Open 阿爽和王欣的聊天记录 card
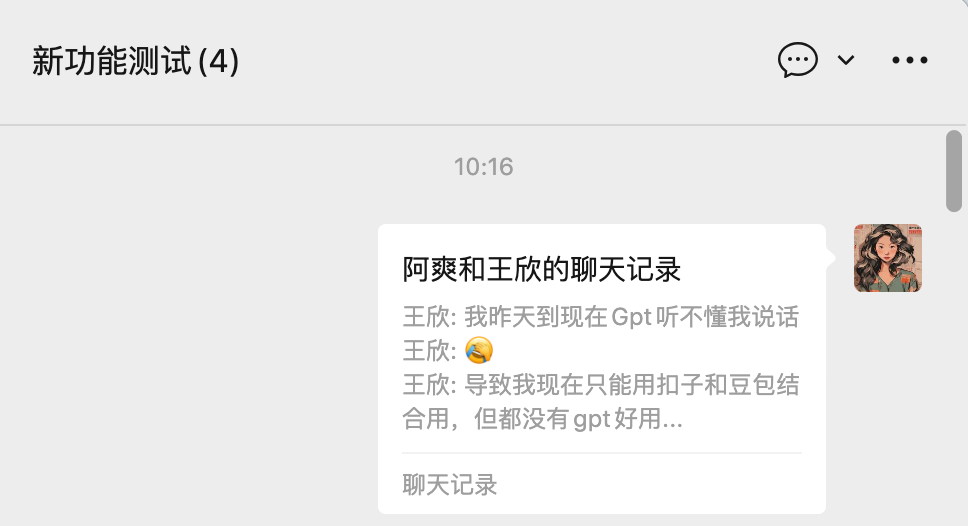Viewport: 968px width, 526px height. click(602, 368)
